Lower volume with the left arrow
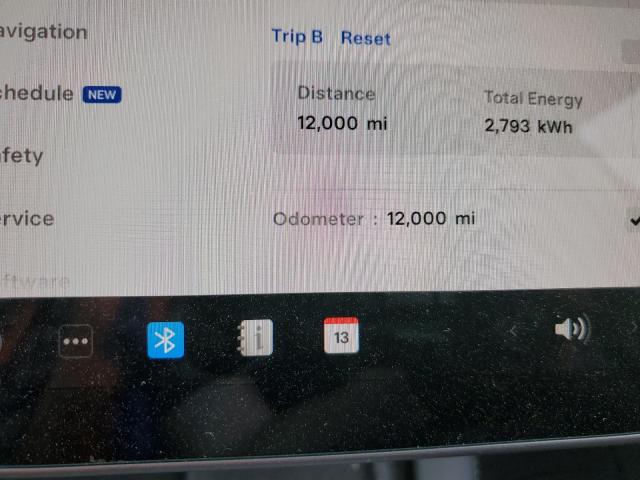The height and width of the screenshot is (480, 640). pyautogui.click(x=514, y=330)
